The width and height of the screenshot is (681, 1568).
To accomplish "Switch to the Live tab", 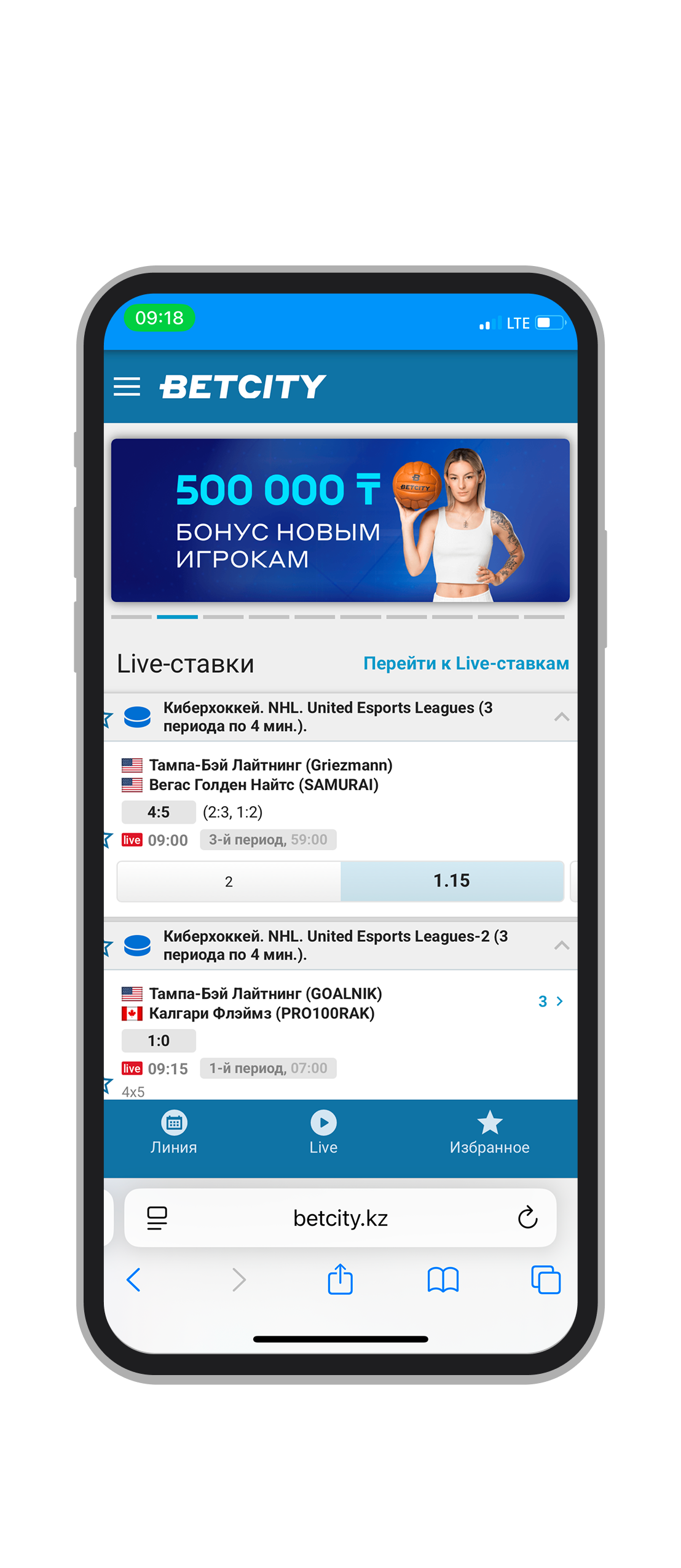I will [323, 1133].
